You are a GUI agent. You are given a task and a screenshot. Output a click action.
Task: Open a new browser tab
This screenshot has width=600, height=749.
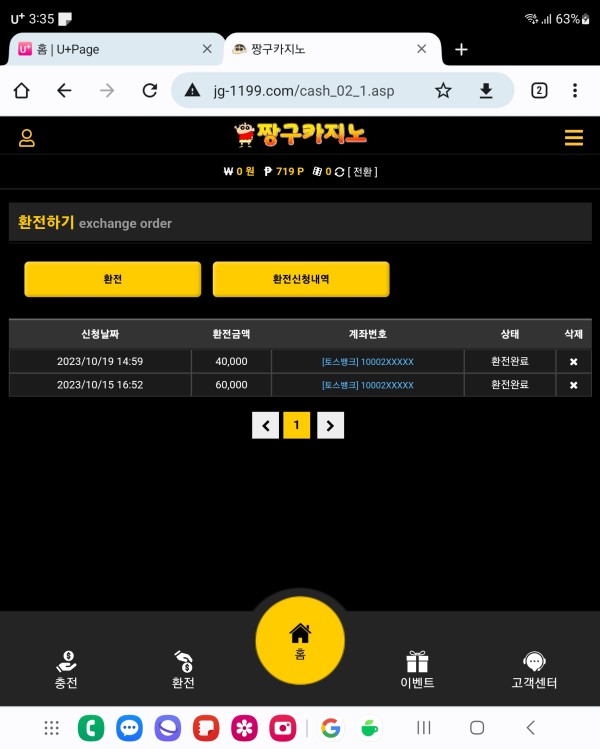click(x=461, y=49)
